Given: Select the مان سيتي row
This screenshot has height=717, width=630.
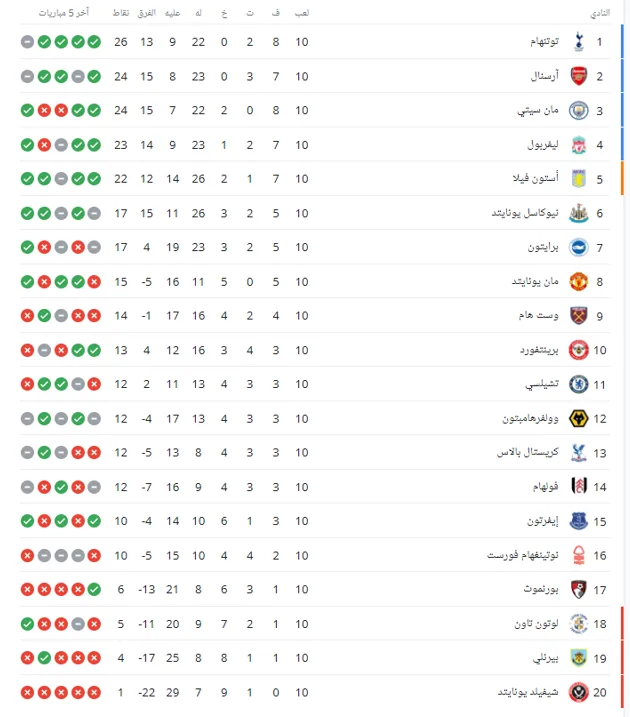Looking at the screenshot, I should pyautogui.click(x=315, y=110).
